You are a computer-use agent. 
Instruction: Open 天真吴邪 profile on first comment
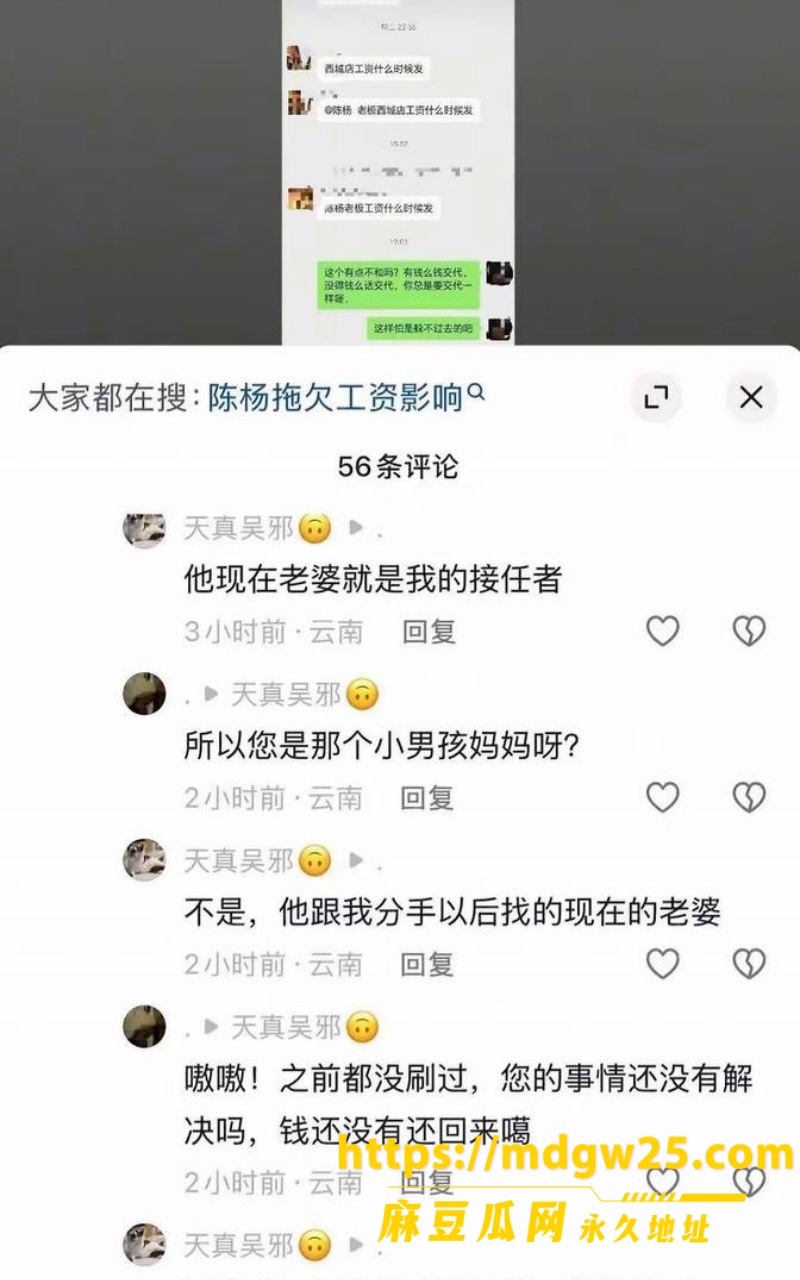(x=239, y=527)
